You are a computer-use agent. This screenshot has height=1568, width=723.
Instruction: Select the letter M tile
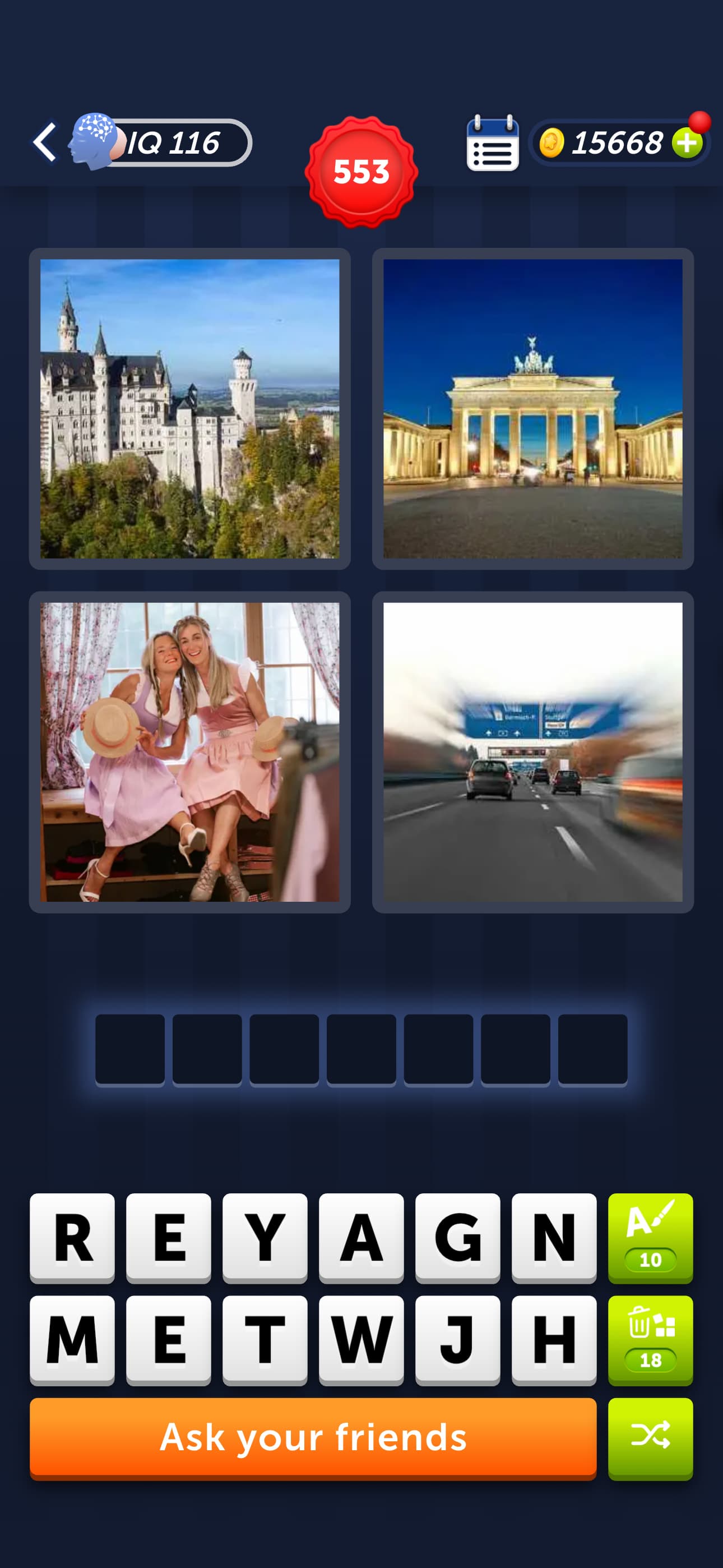coord(72,1339)
